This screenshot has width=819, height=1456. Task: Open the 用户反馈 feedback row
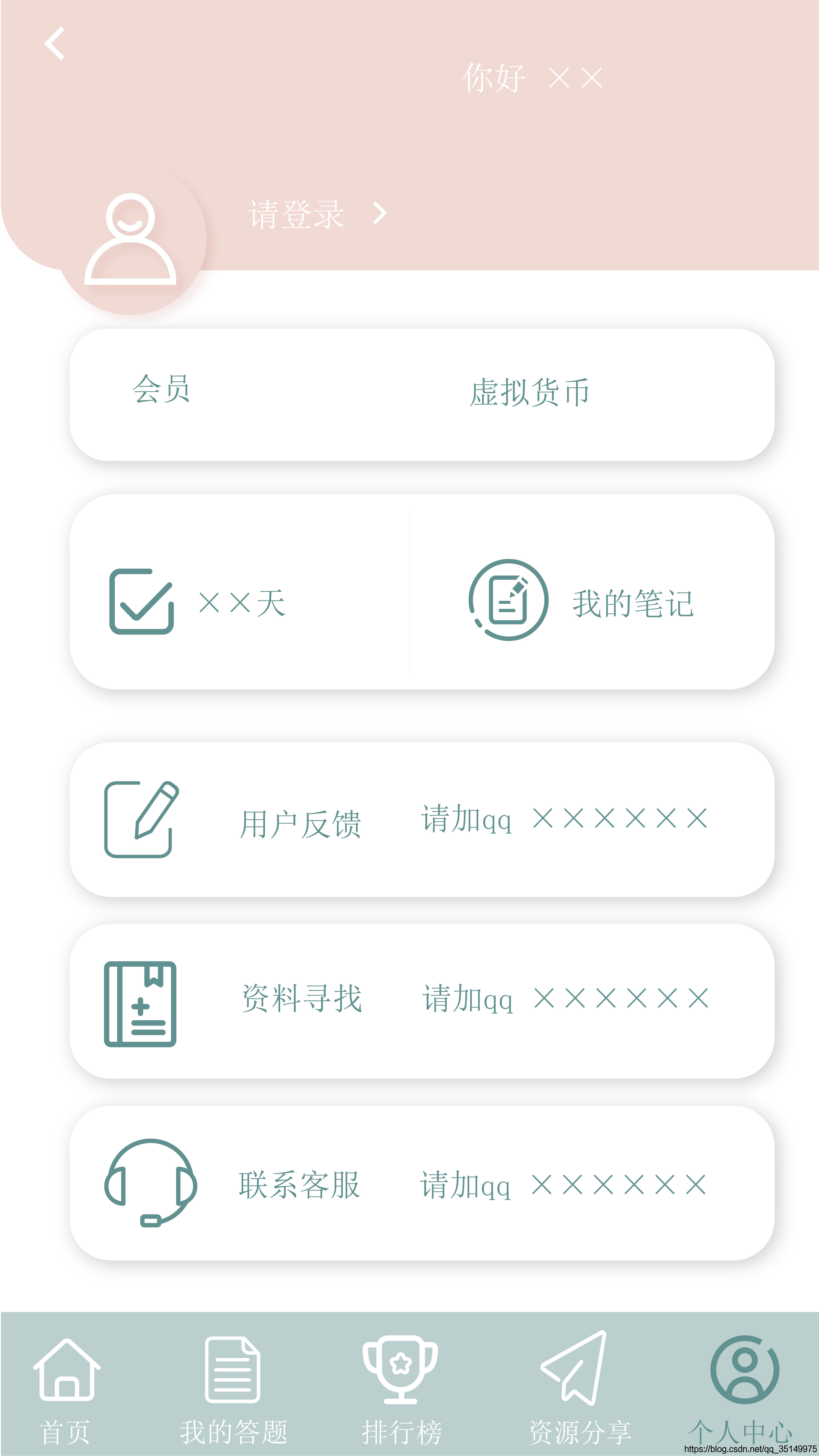coord(421,820)
